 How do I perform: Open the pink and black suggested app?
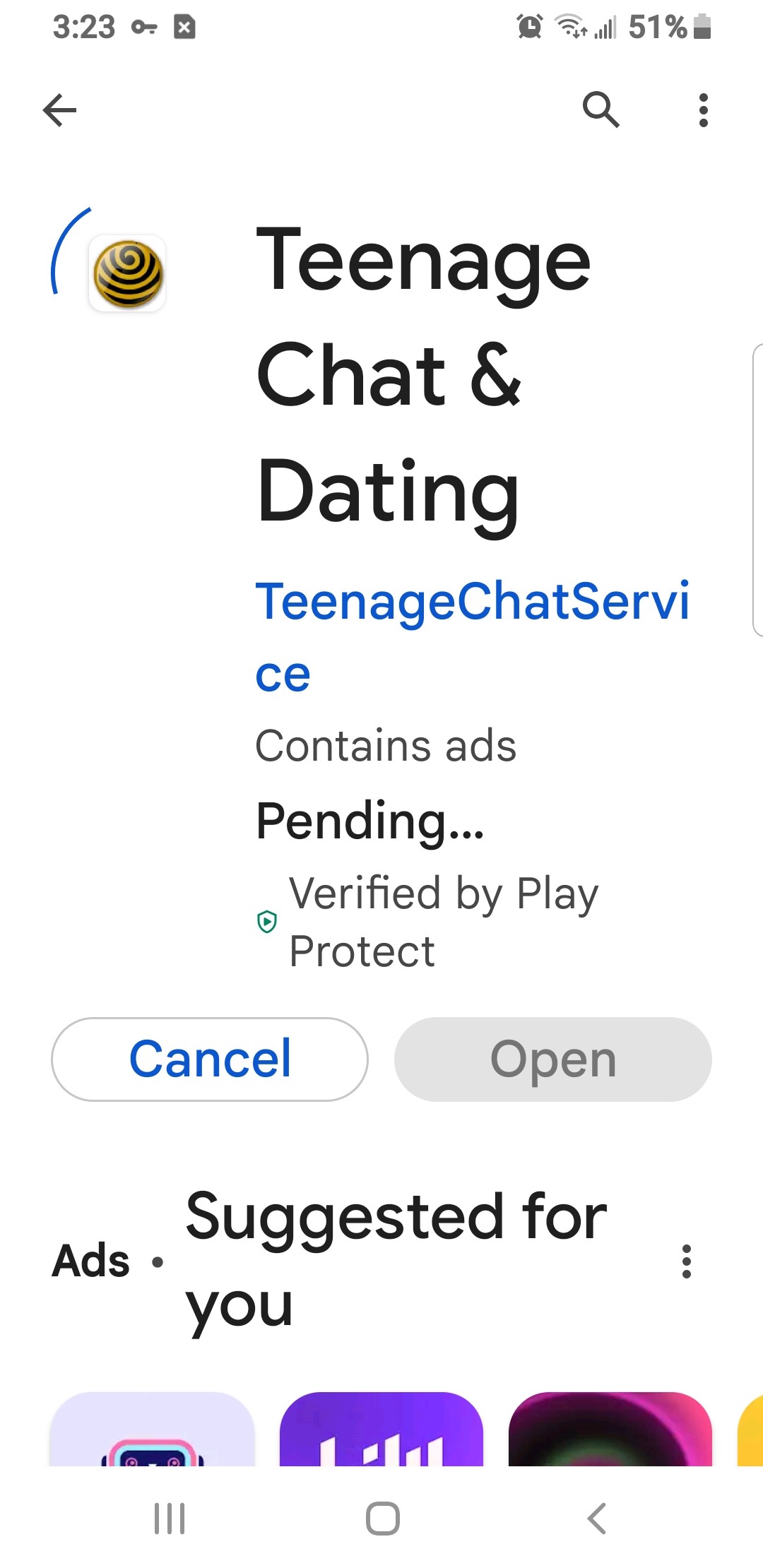pyautogui.click(x=610, y=1430)
